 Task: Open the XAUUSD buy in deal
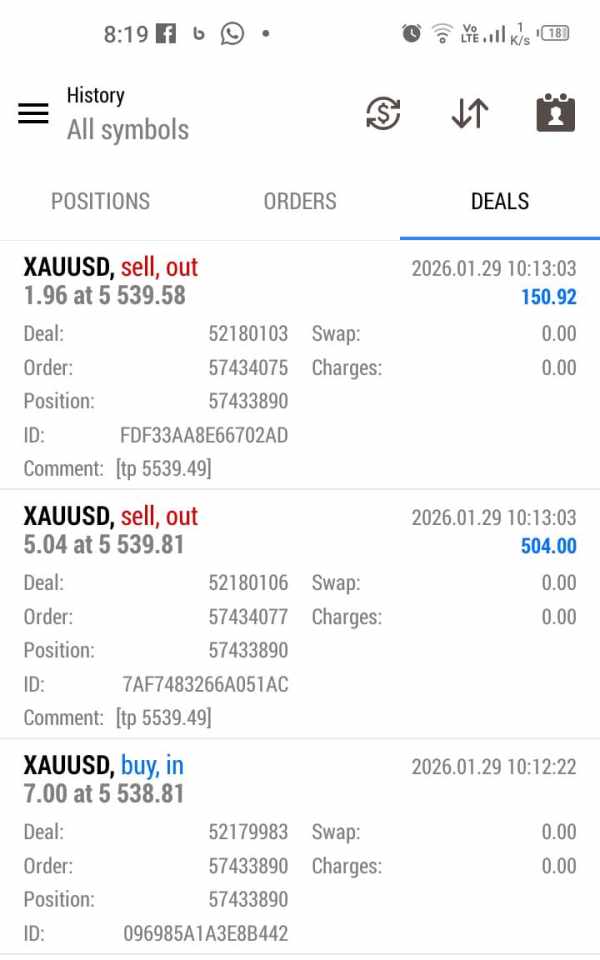(300, 848)
